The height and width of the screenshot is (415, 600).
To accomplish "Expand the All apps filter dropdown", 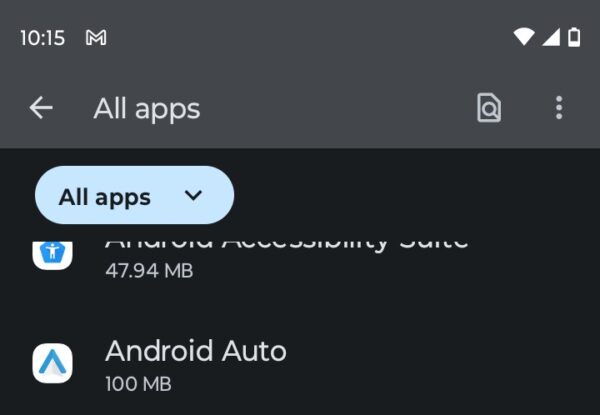I will 134,196.
